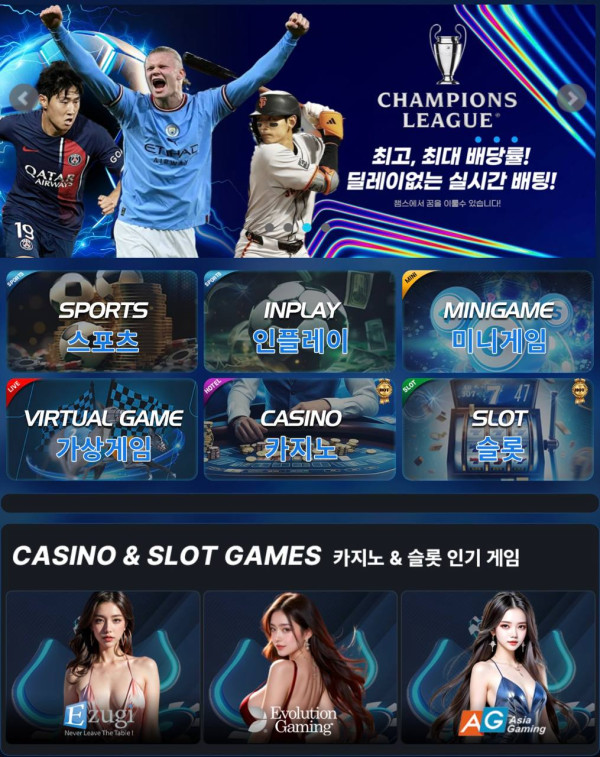Open the Evolution Gaming provider card

click(x=299, y=668)
